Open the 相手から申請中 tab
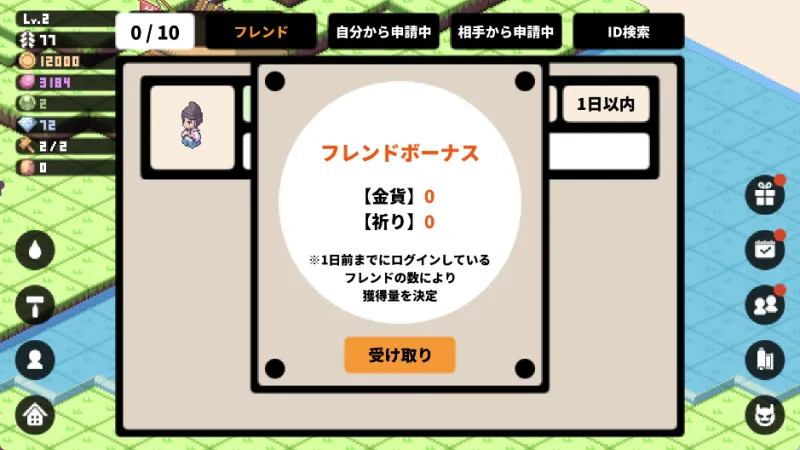Screen dimensions: 800x450 click(506, 31)
